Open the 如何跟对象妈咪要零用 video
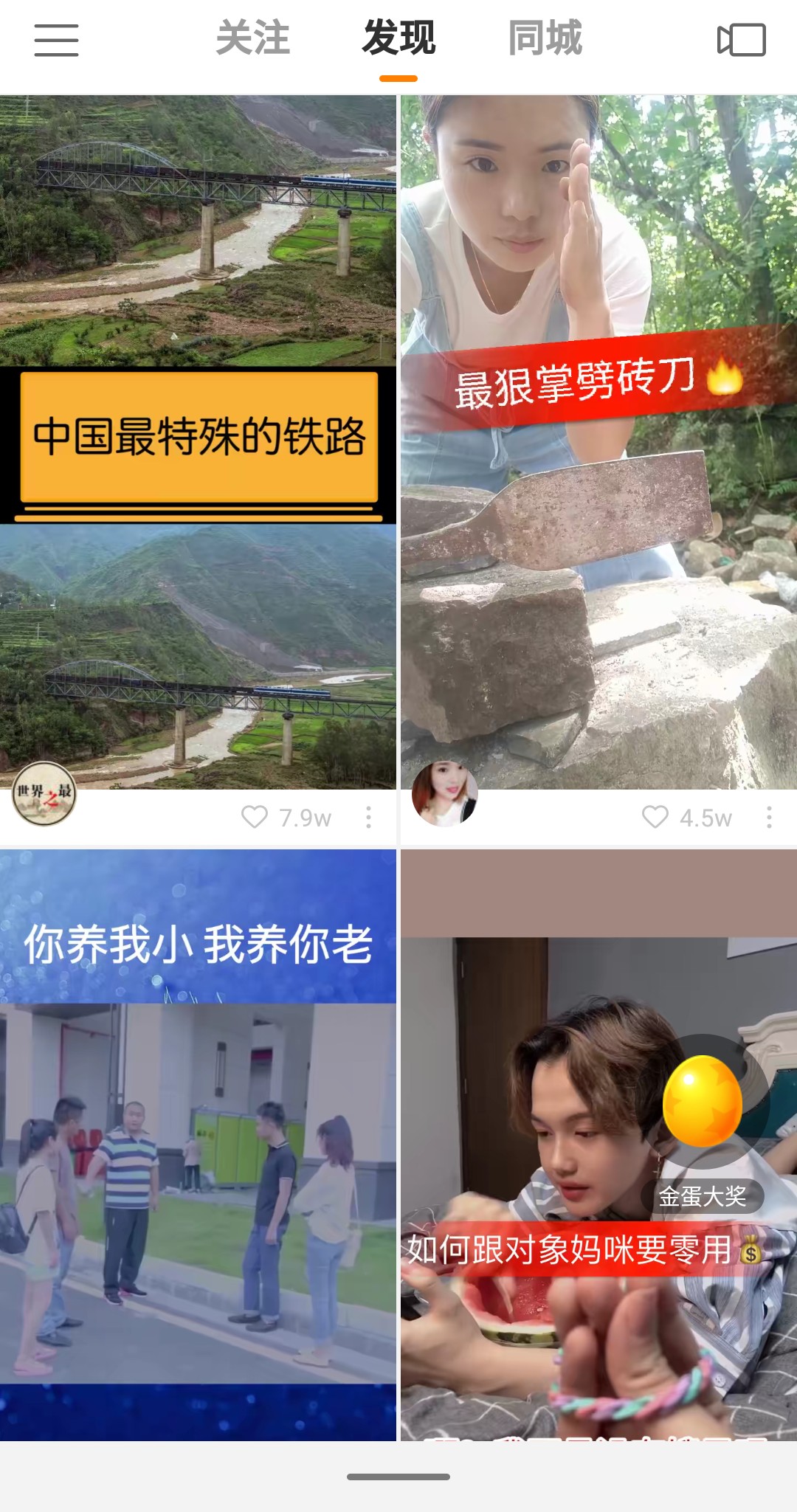Screen dimensions: 797x1512 (598, 1145)
